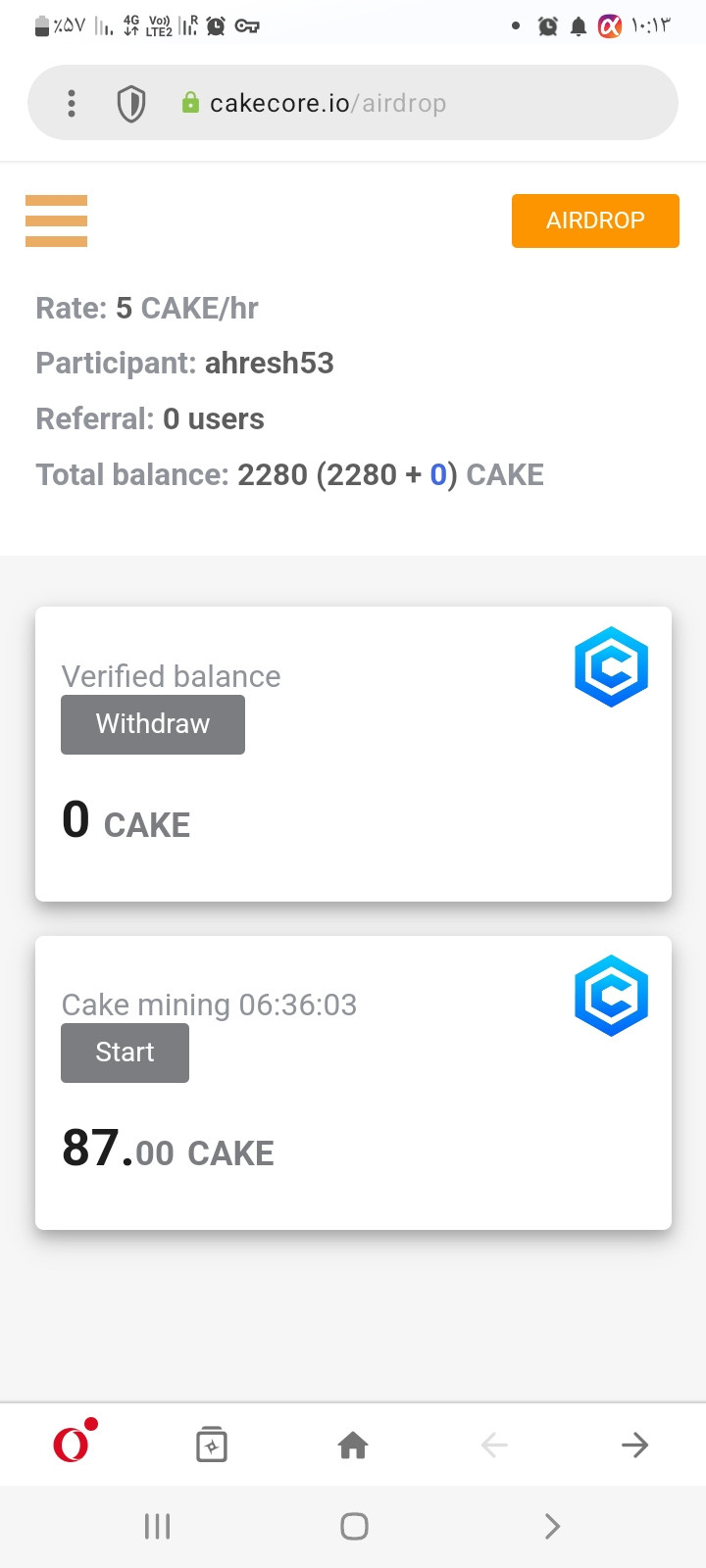This screenshot has width=706, height=1568.
Task: Start Cake mining
Action: pos(125,1053)
